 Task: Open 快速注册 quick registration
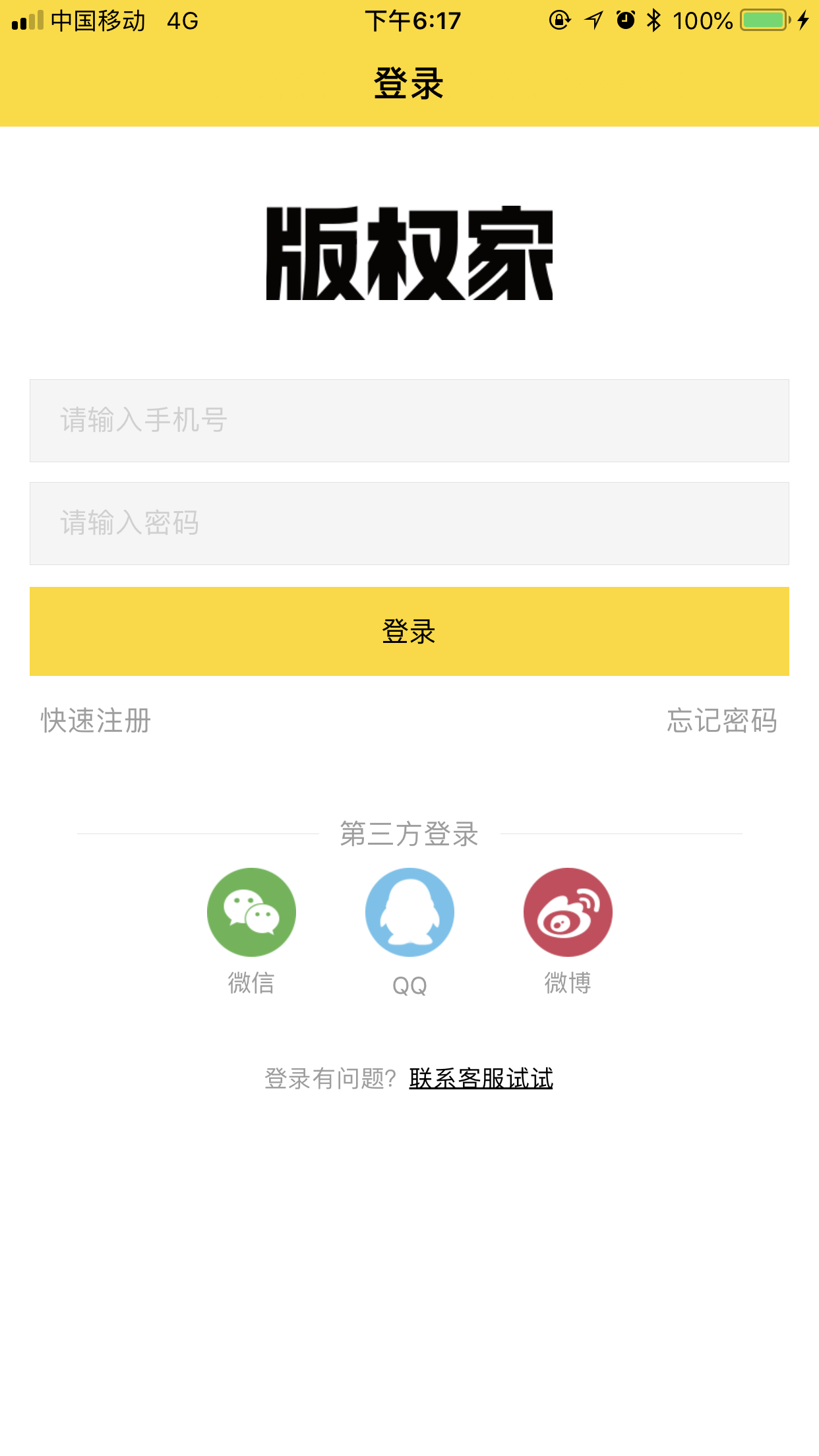pos(96,720)
